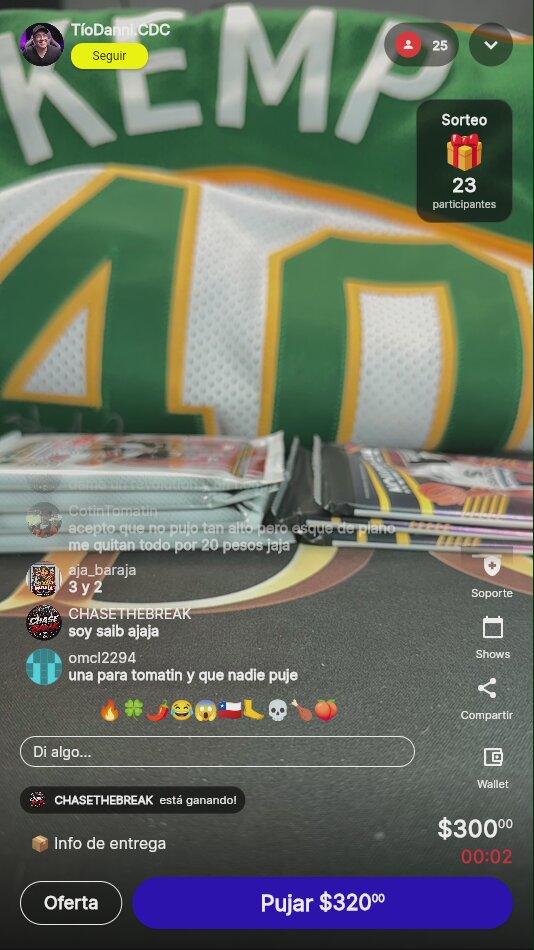
Task: Send the fire emoji reaction
Action: (110, 710)
